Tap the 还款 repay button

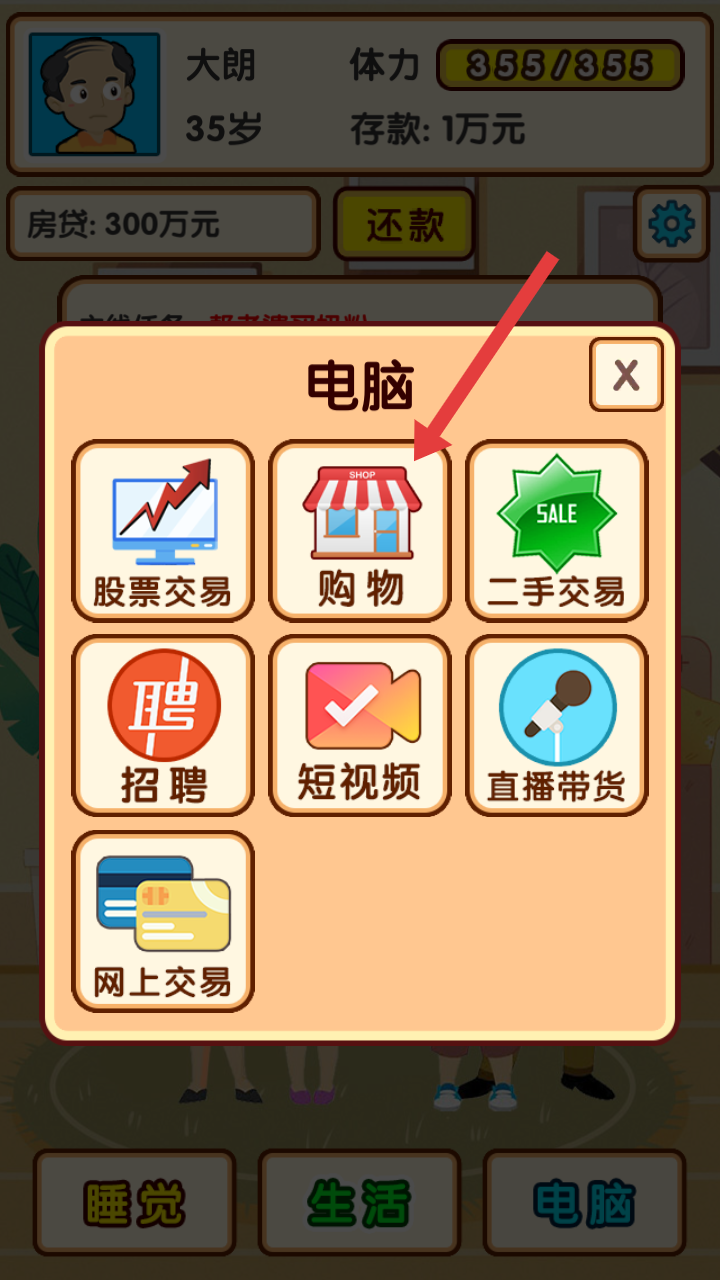(404, 224)
